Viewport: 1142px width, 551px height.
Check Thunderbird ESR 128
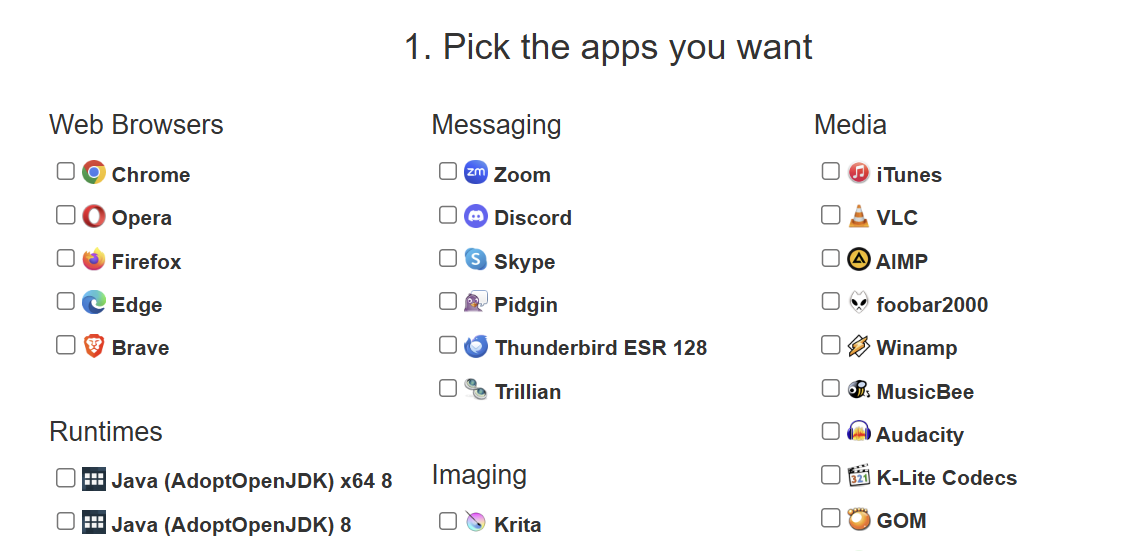click(x=448, y=345)
